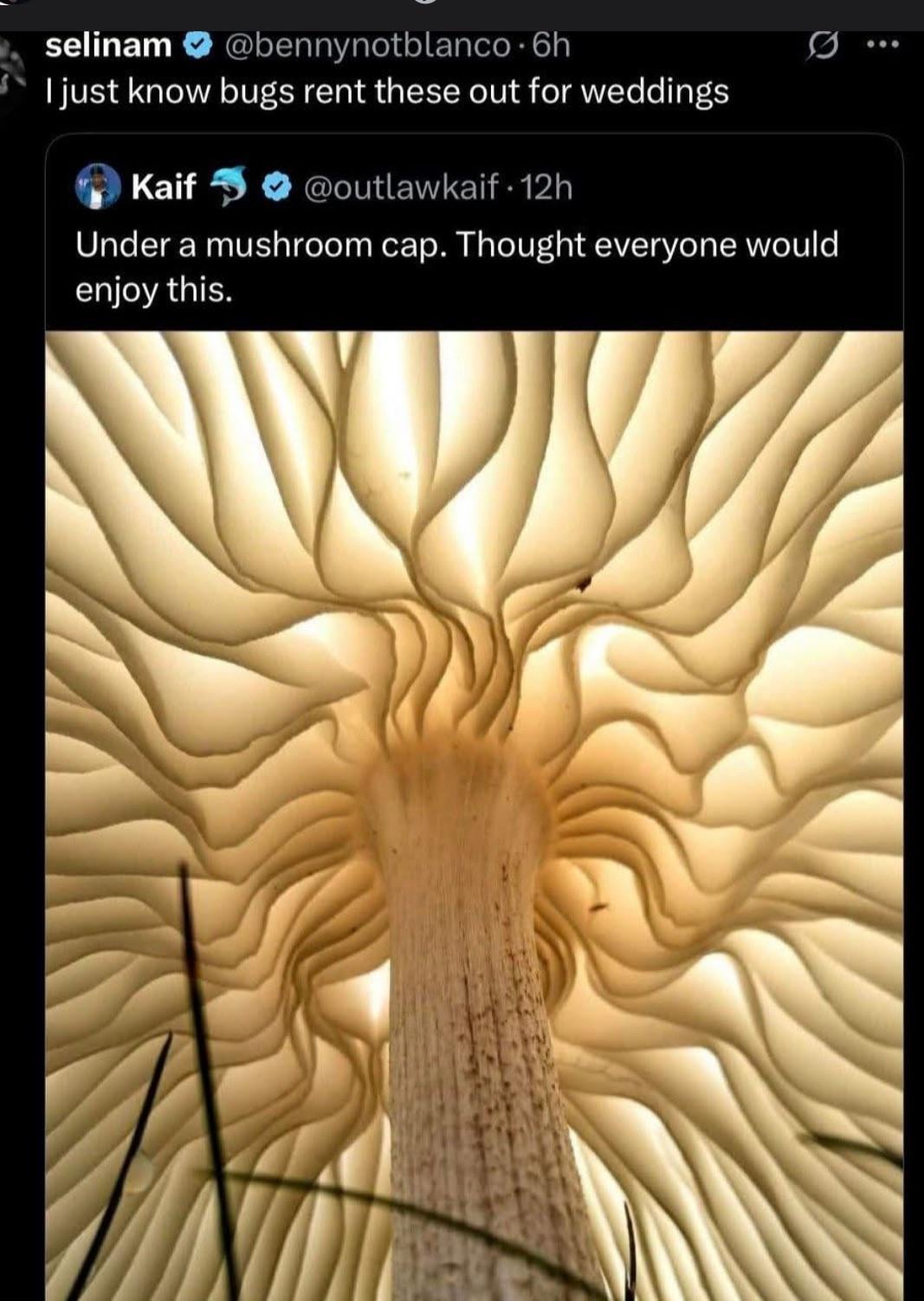View Kaif's profile picture
The image size is (924, 1301).
98,186
